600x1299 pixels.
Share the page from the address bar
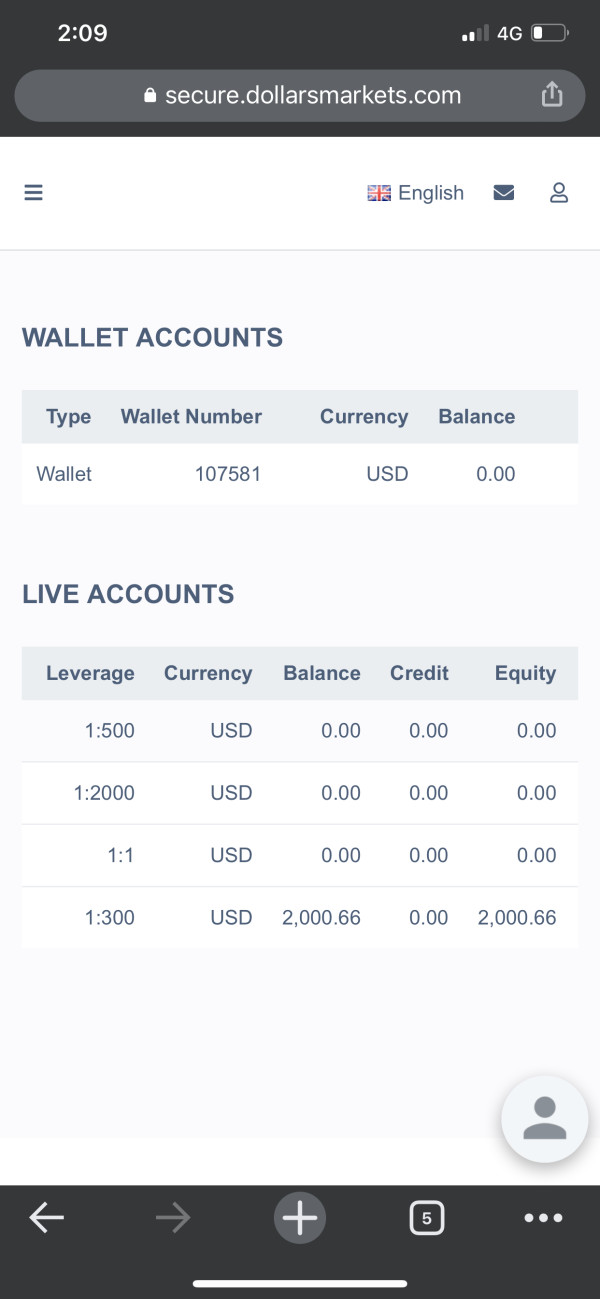click(552, 95)
